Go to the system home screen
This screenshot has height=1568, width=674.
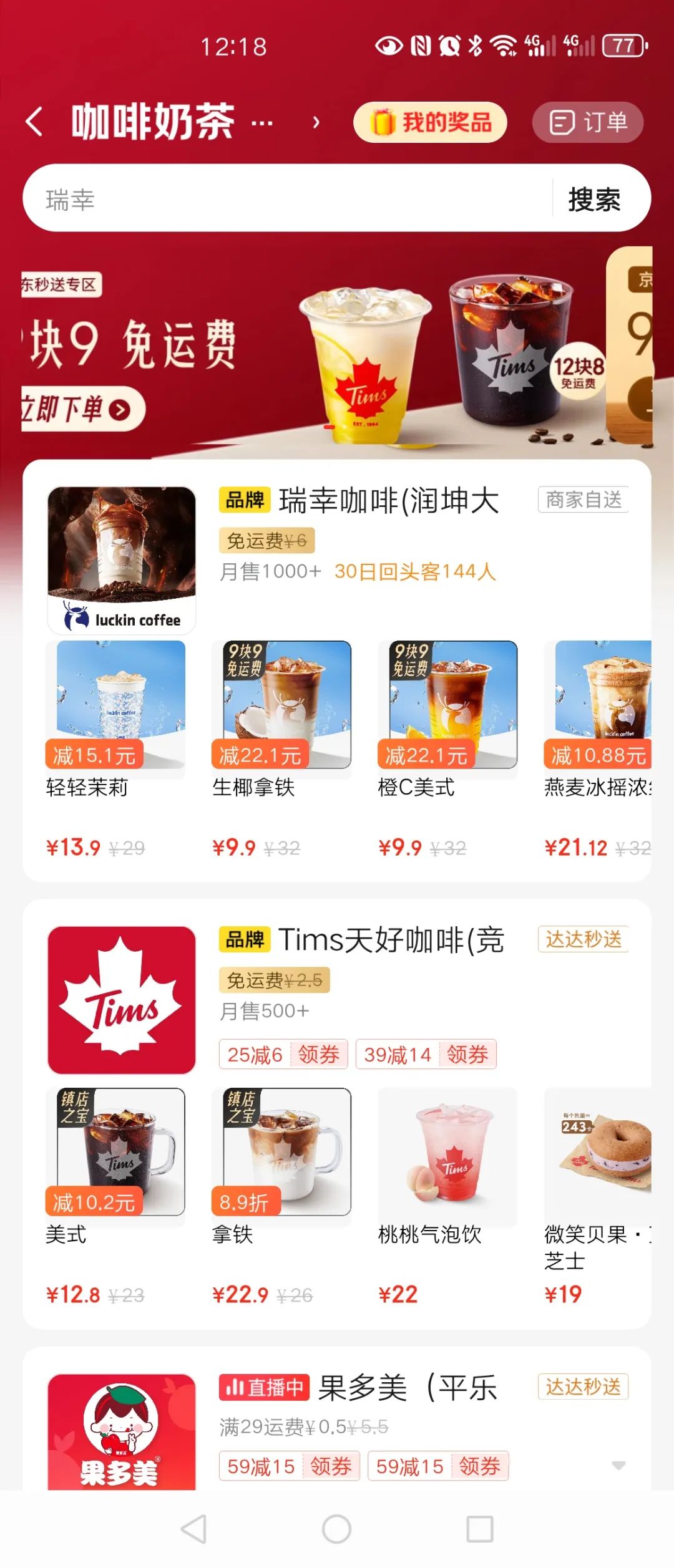(x=337, y=1529)
